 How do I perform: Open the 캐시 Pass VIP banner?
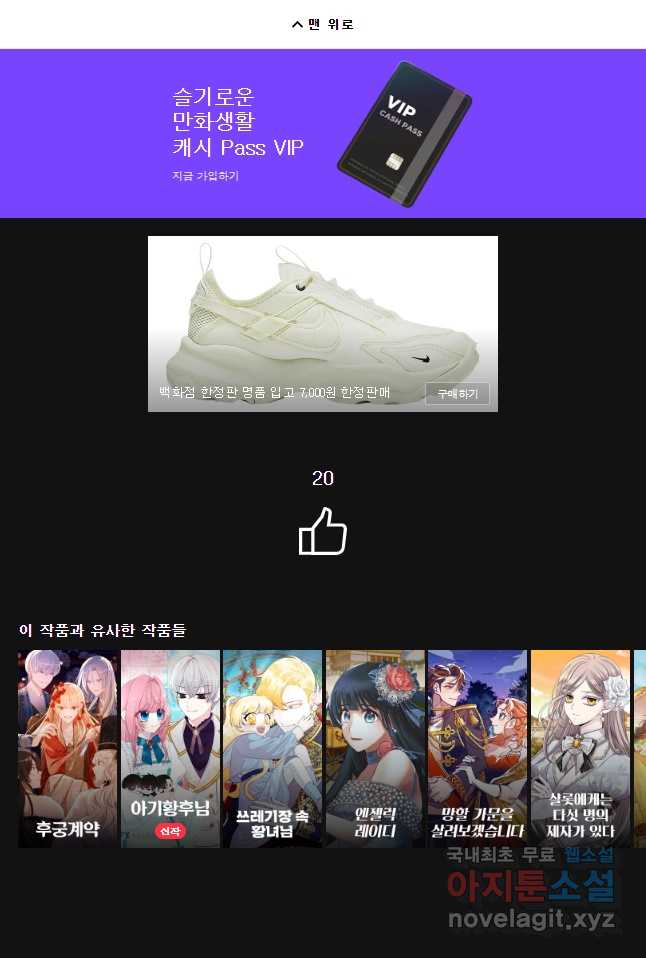click(x=322, y=133)
